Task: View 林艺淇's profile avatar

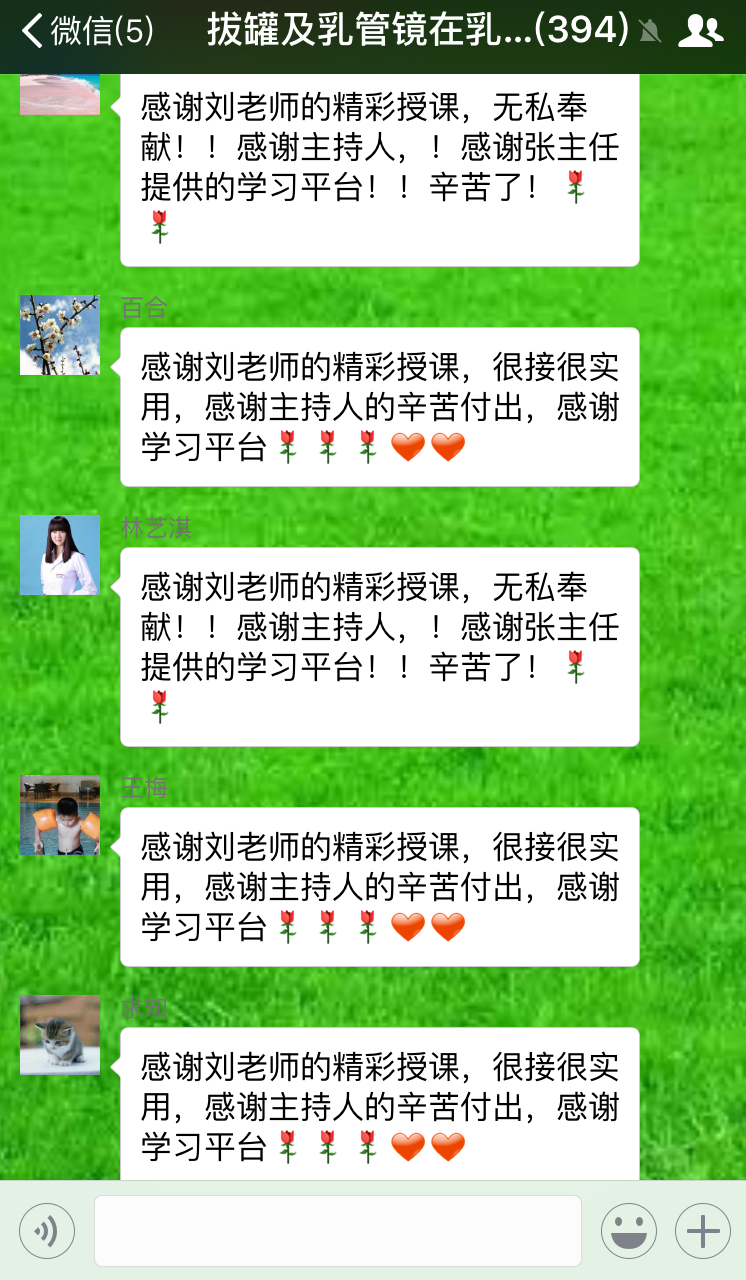Action: [x=60, y=555]
